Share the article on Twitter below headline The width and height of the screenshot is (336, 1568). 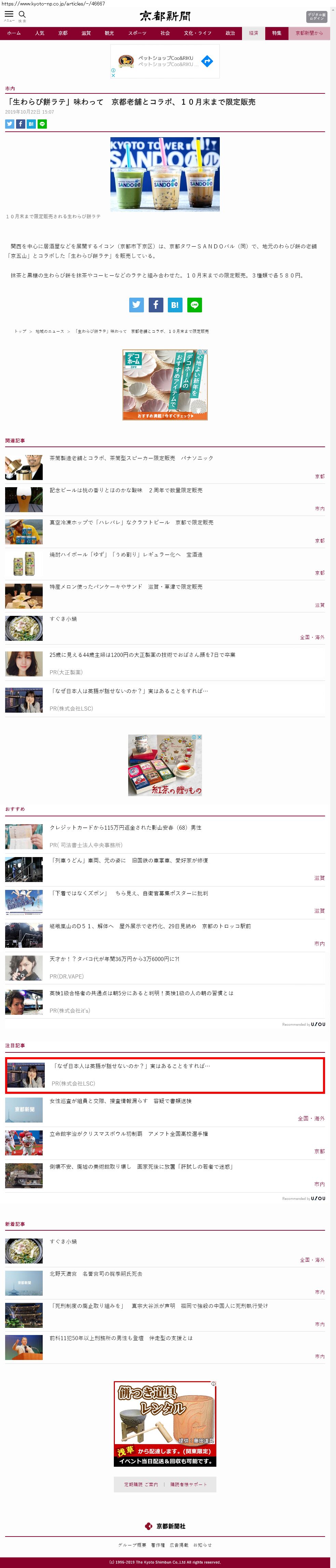pos(10,124)
